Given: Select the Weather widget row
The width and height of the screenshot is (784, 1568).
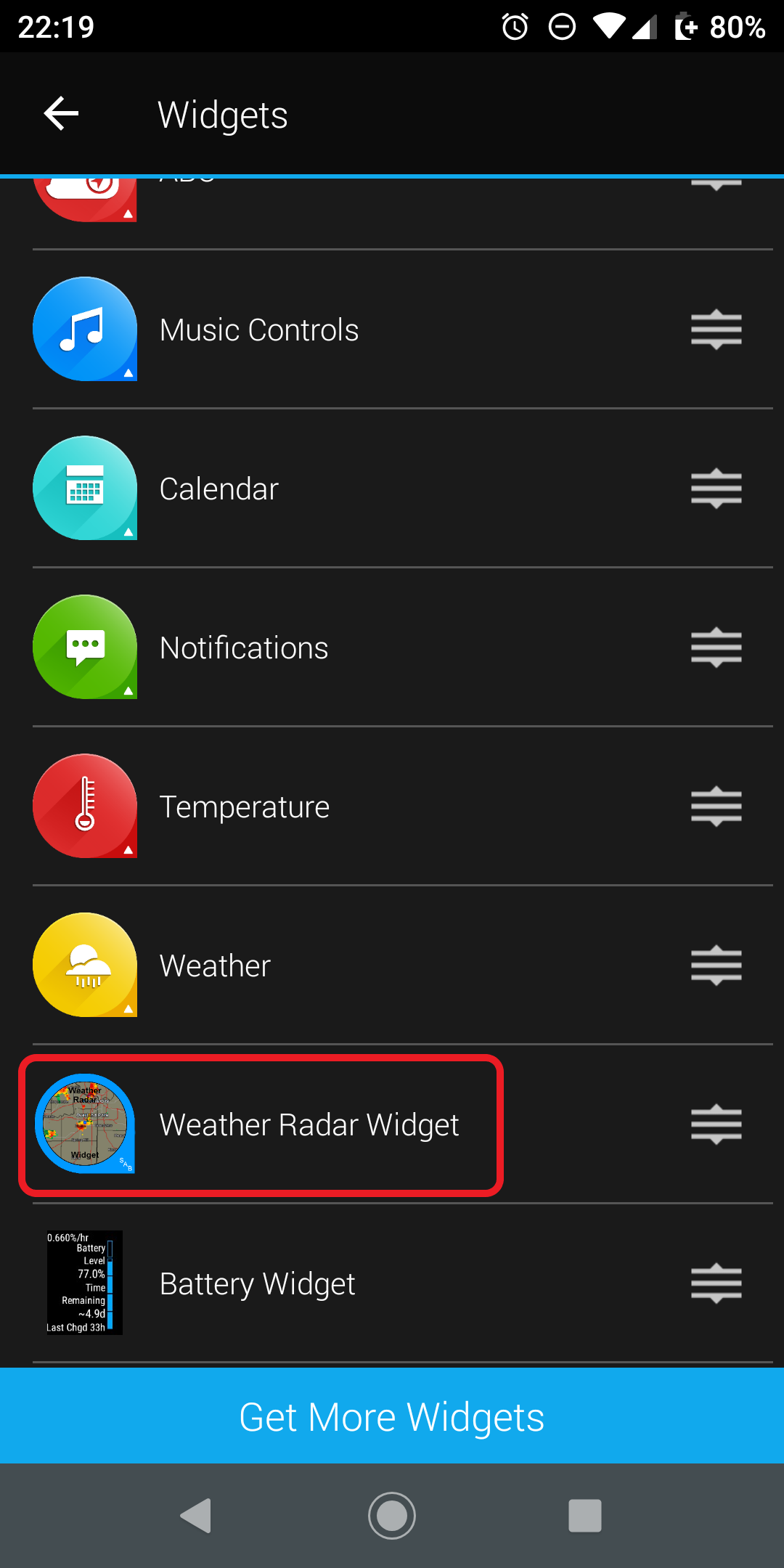Looking at the screenshot, I should [x=392, y=965].
